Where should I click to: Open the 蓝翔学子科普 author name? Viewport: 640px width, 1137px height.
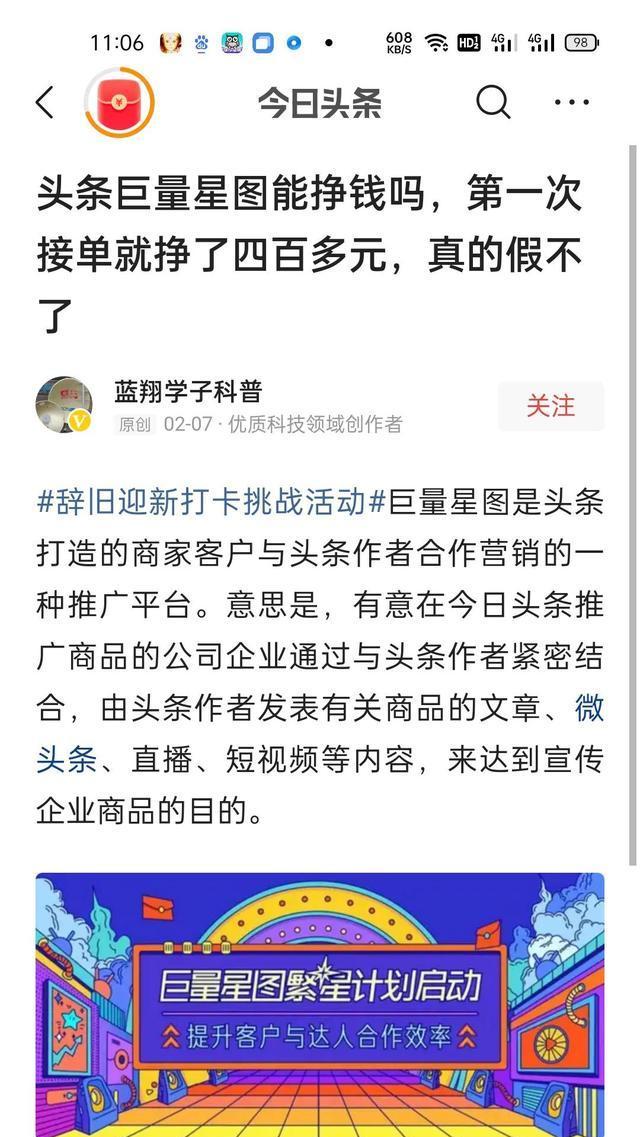(188, 391)
